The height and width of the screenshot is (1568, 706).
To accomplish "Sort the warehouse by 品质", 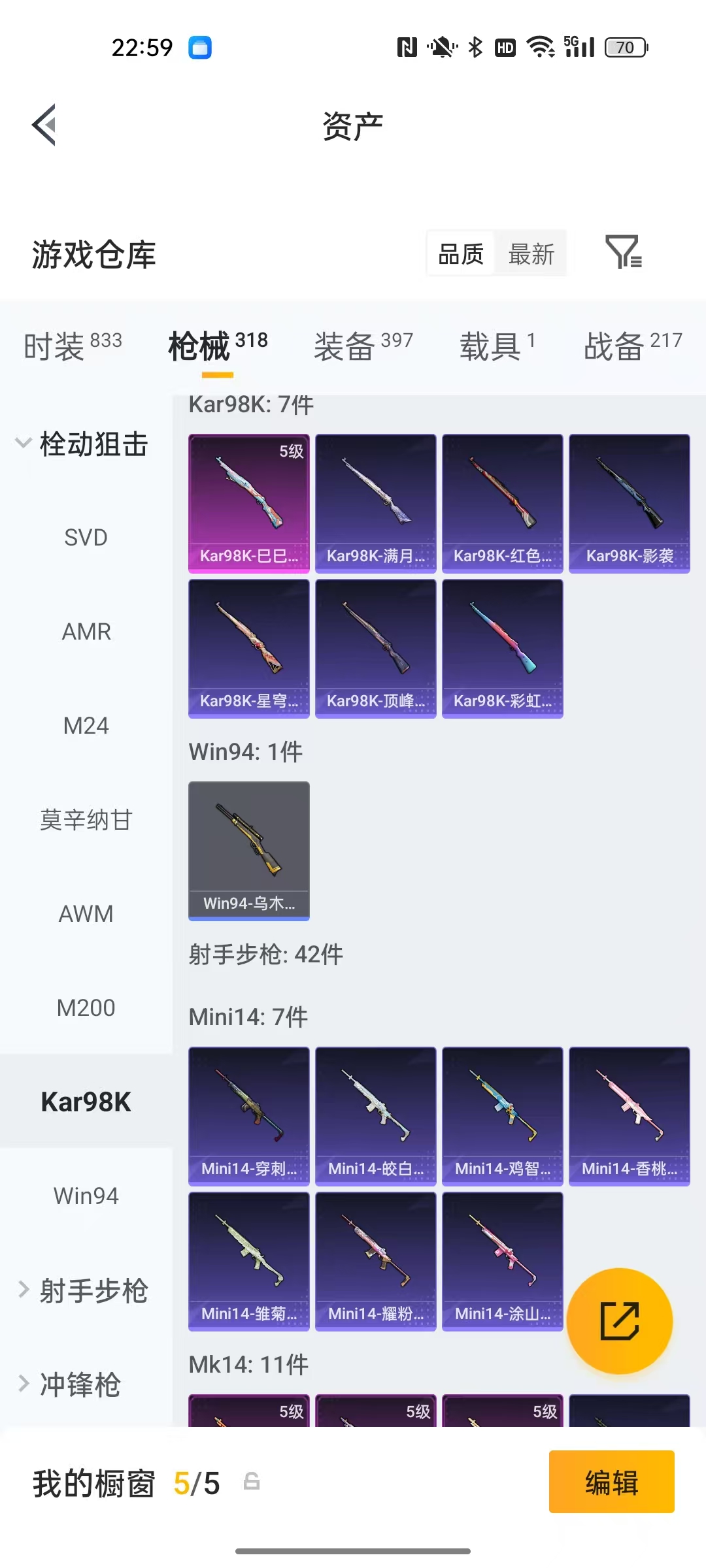I will click(x=461, y=254).
